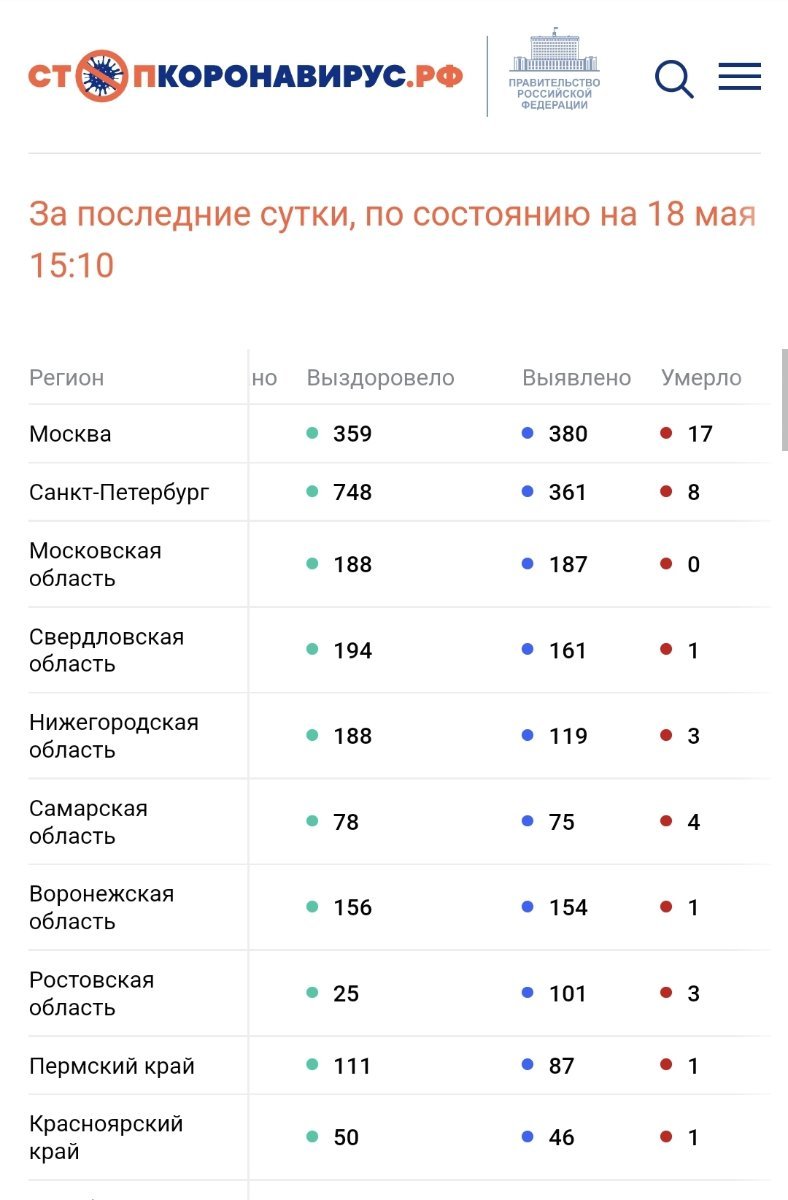The height and width of the screenshot is (1200, 788).
Task: Open the hamburger navigation menu
Action: pyautogui.click(x=739, y=77)
